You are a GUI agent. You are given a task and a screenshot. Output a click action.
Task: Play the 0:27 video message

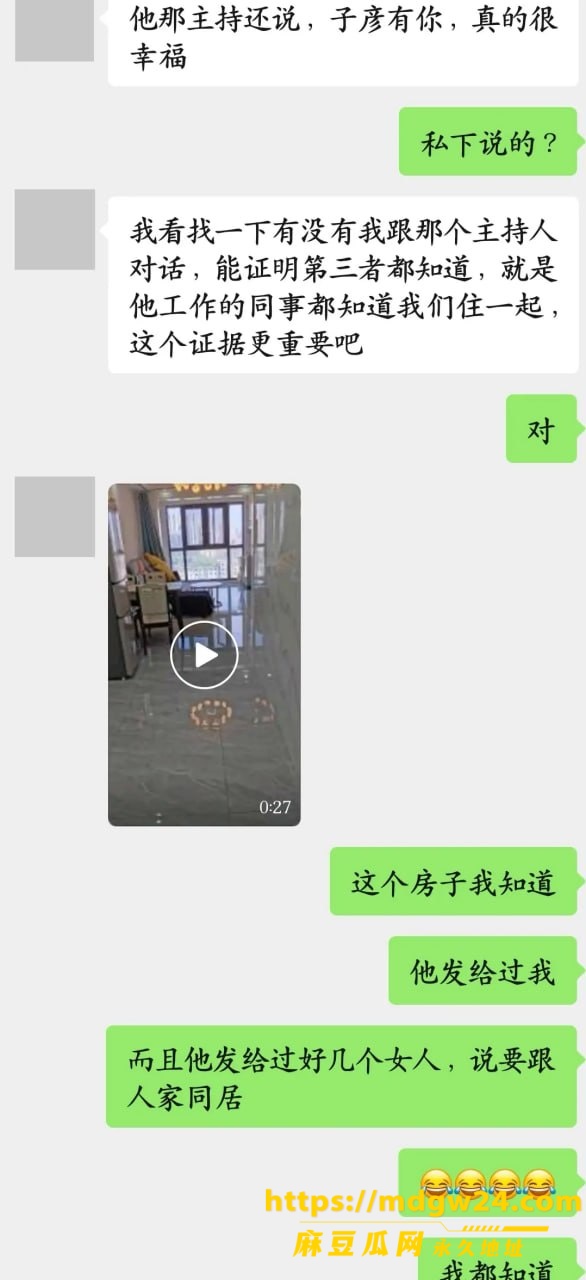tap(204, 655)
